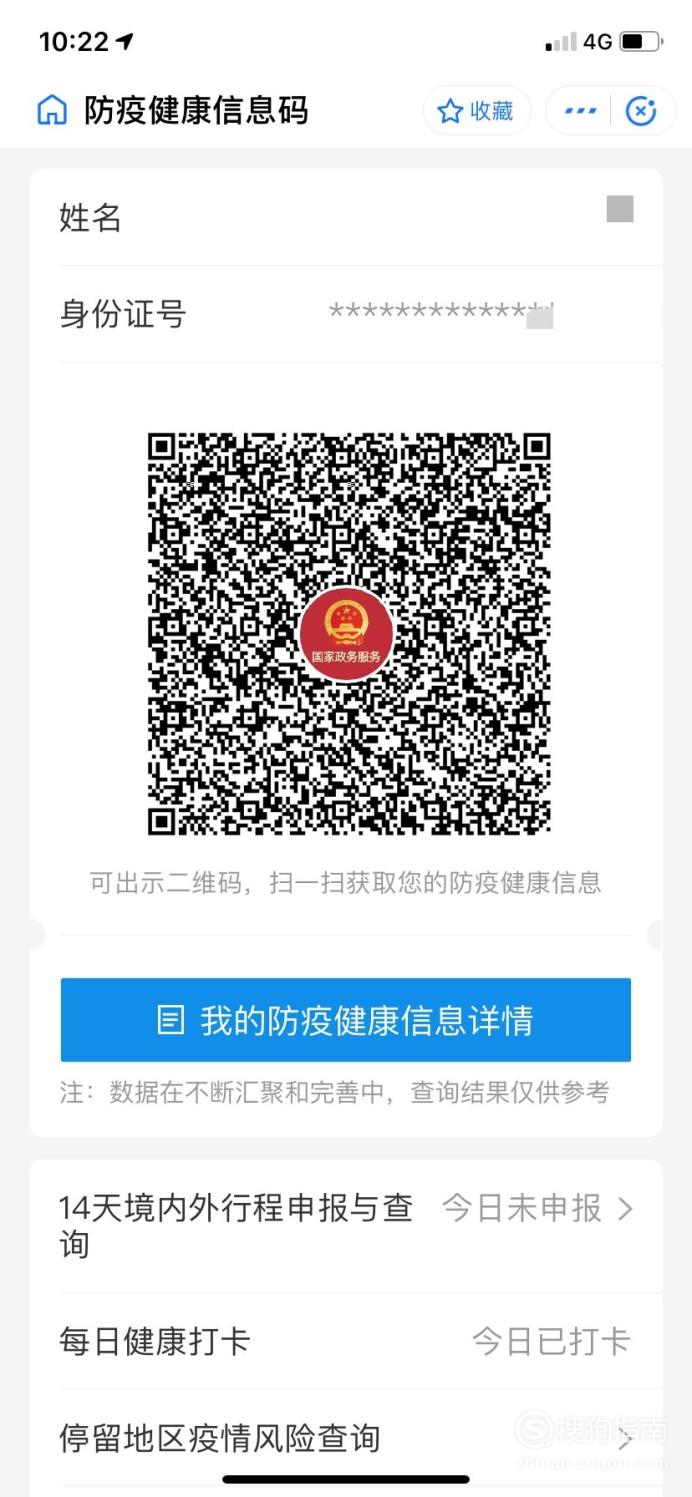Open 停留地区疫情风险查询
Image resolution: width=692 pixels, height=1497 pixels.
[345, 1439]
